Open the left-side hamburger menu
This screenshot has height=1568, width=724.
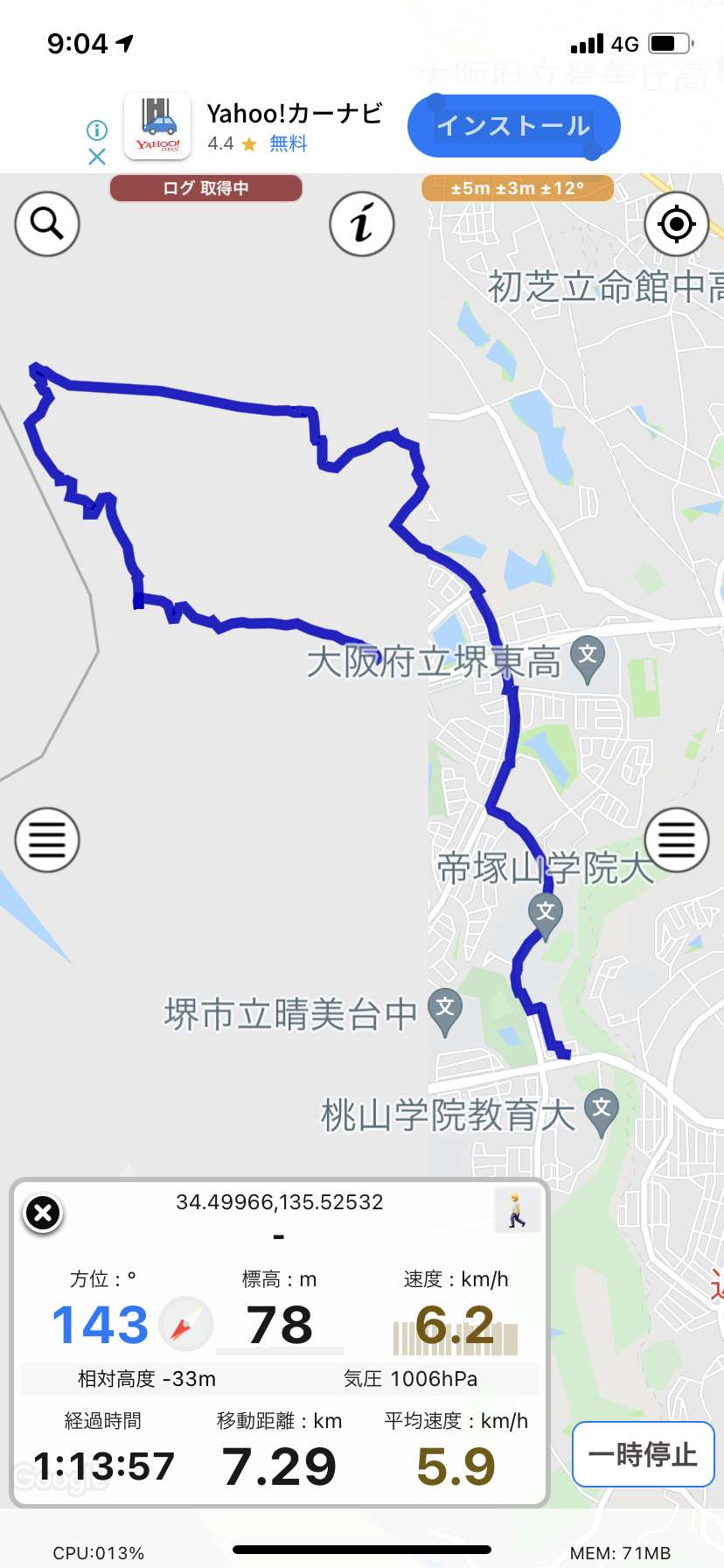(x=47, y=840)
